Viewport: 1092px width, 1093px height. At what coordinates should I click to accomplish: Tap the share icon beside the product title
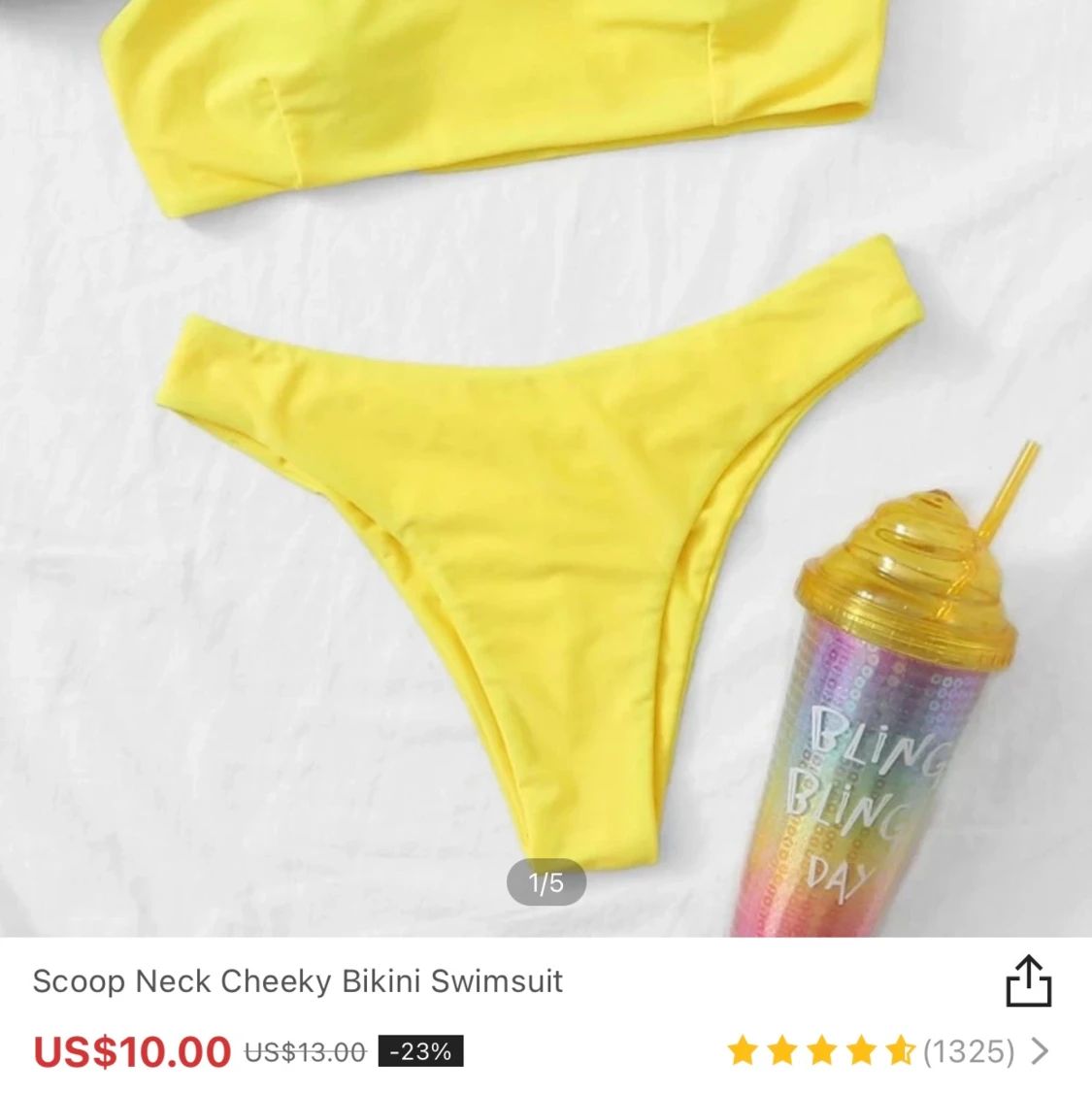tap(1029, 982)
